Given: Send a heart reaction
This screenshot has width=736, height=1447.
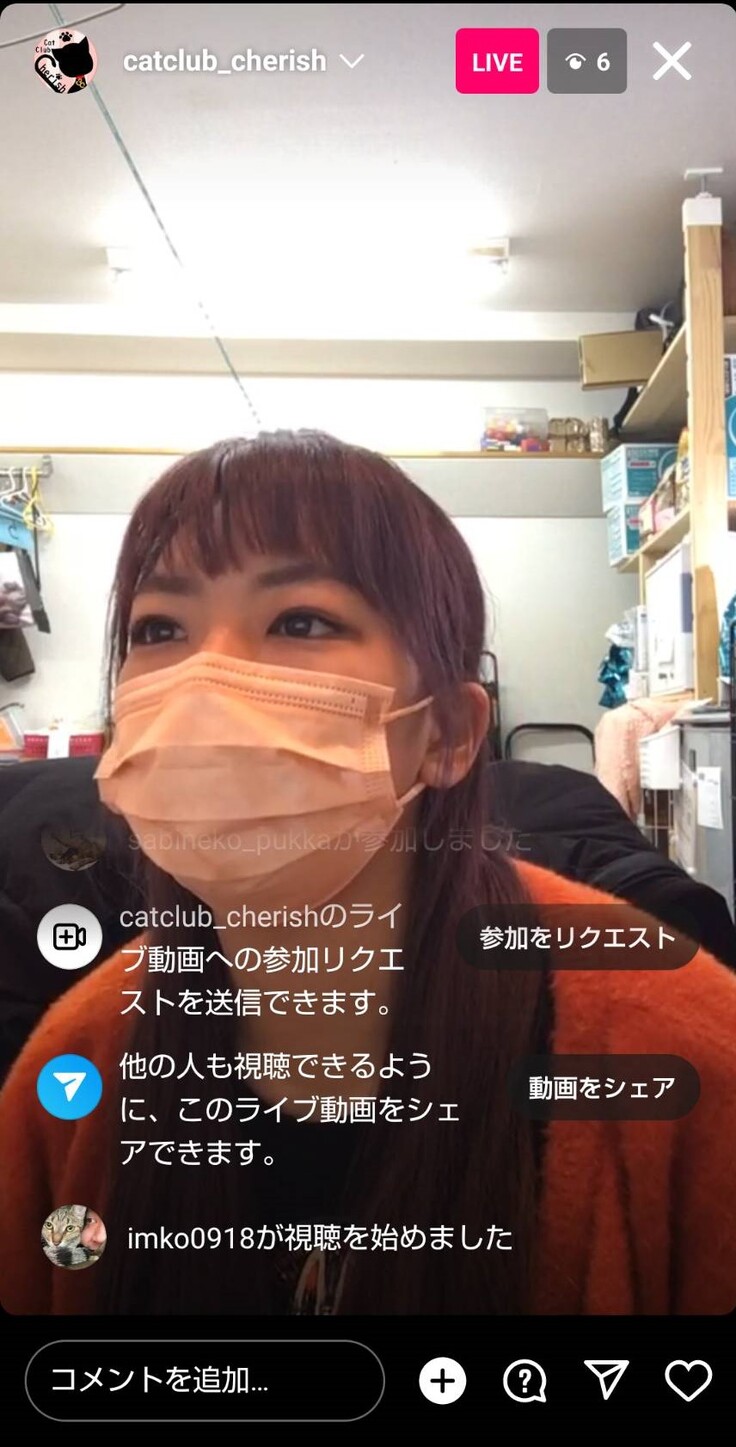Looking at the screenshot, I should click(x=688, y=1381).
